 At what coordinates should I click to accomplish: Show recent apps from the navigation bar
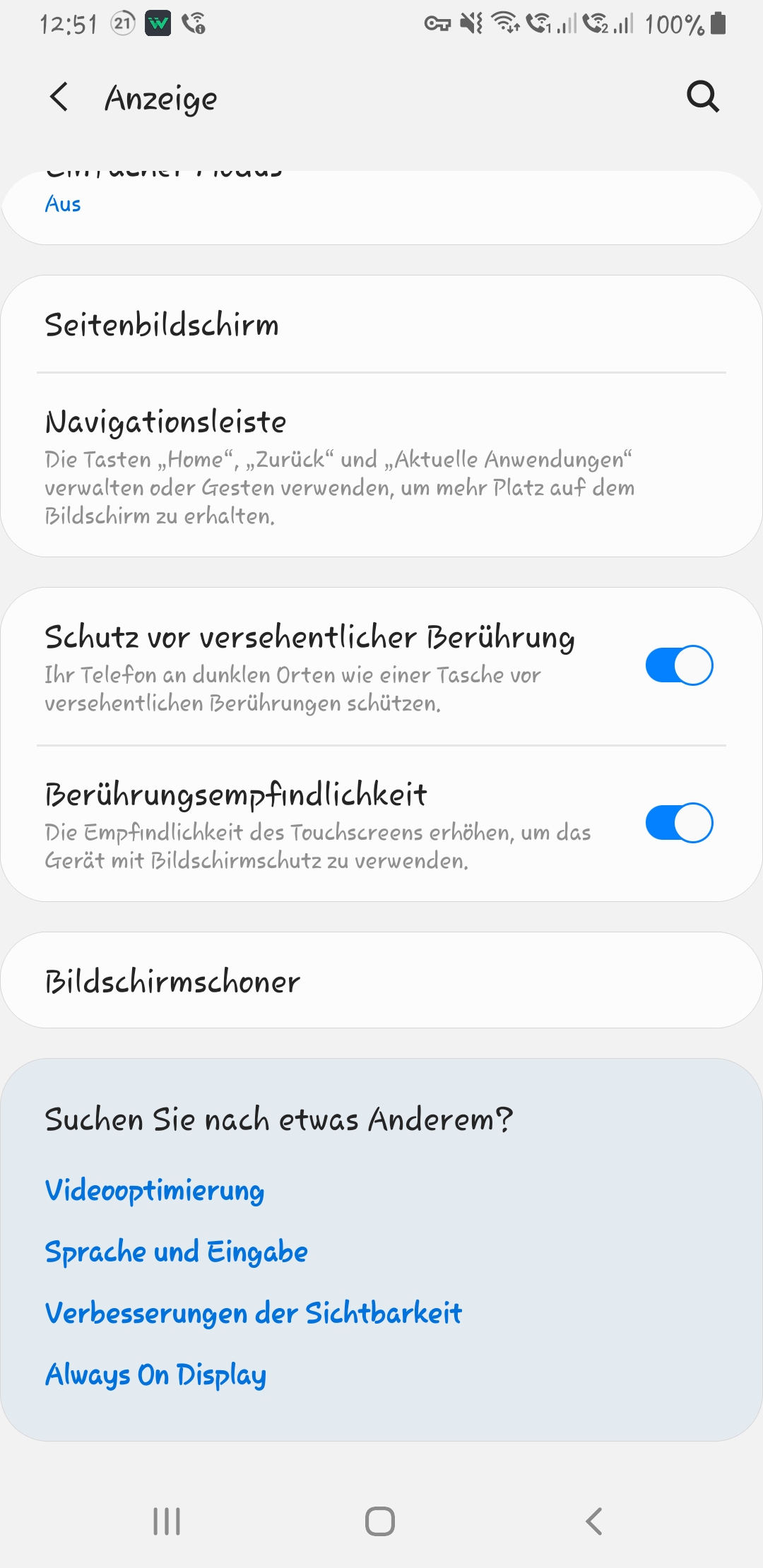[x=167, y=1521]
